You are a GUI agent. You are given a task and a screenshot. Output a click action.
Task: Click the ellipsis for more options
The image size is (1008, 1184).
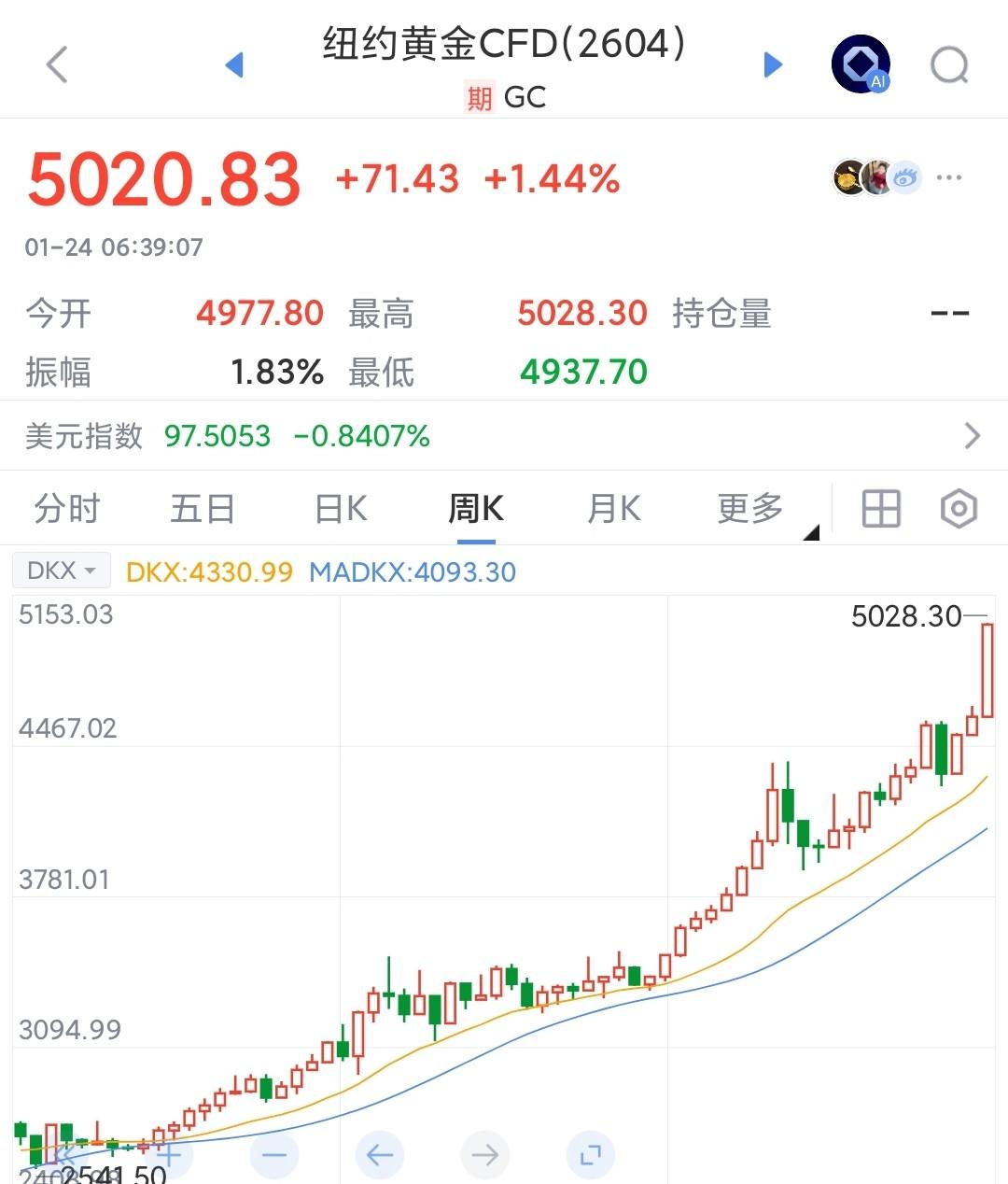point(949,176)
